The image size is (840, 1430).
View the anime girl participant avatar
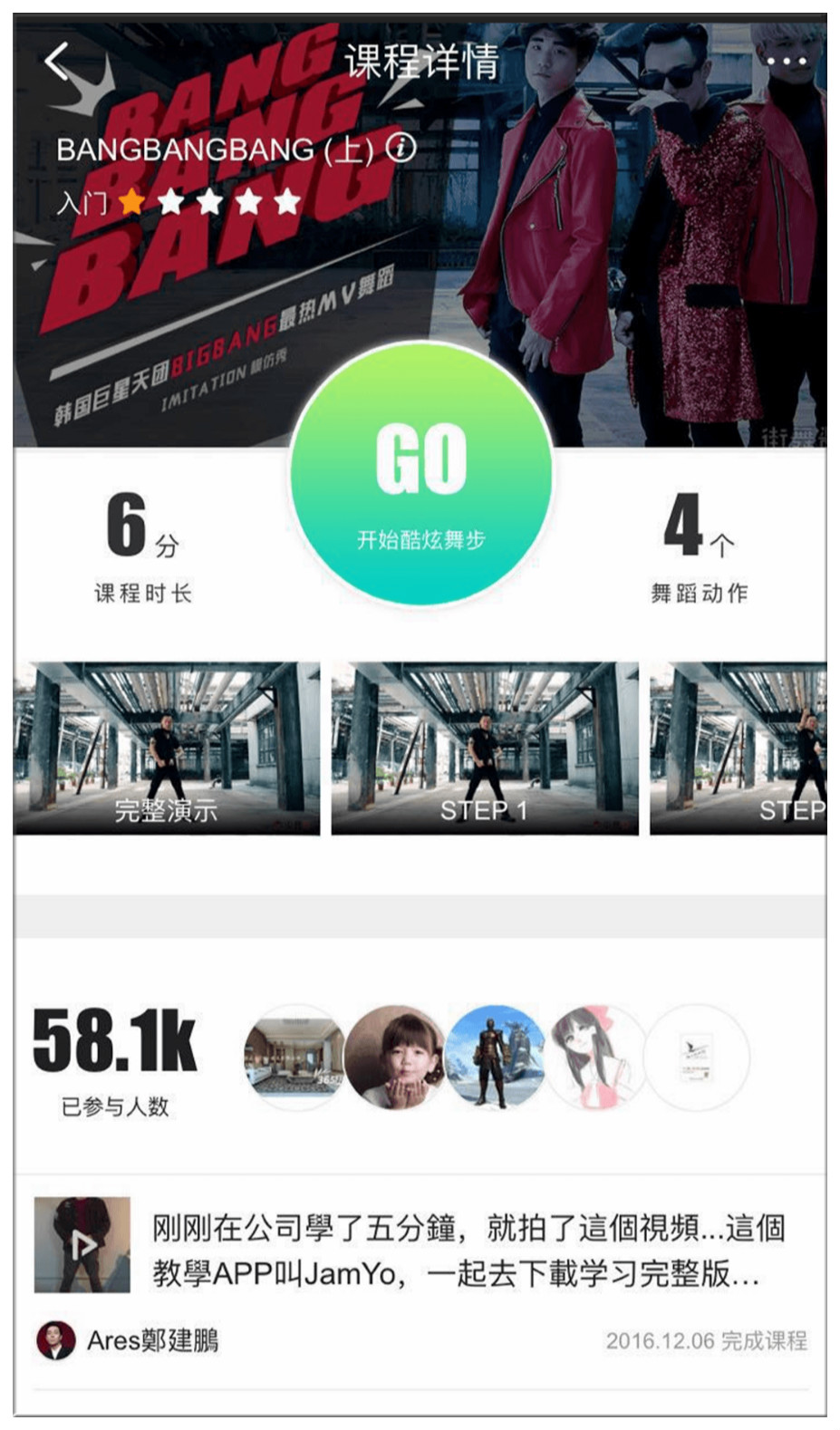pyautogui.click(x=595, y=1058)
